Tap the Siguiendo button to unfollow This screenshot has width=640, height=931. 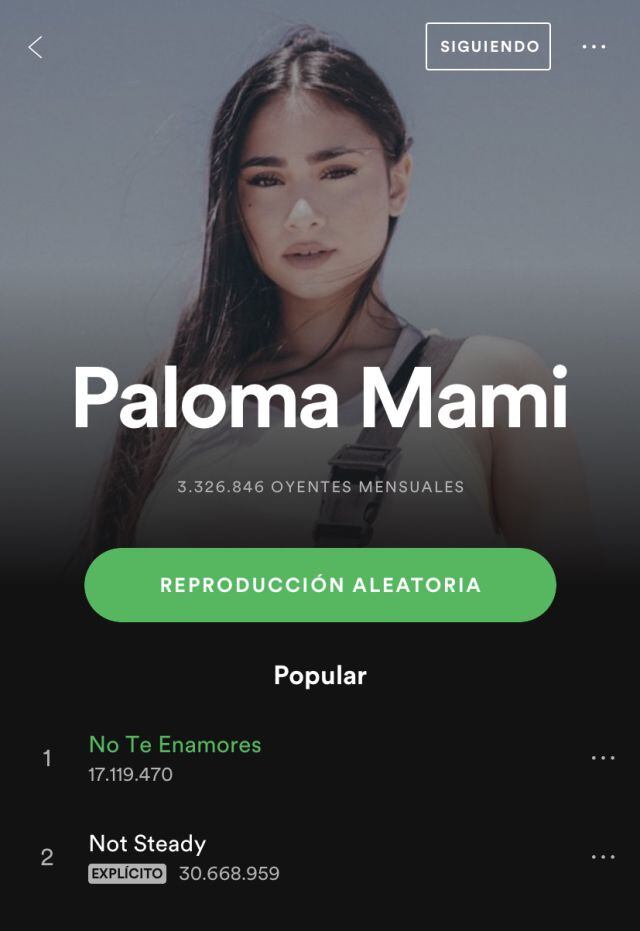click(x=488, y=47)
